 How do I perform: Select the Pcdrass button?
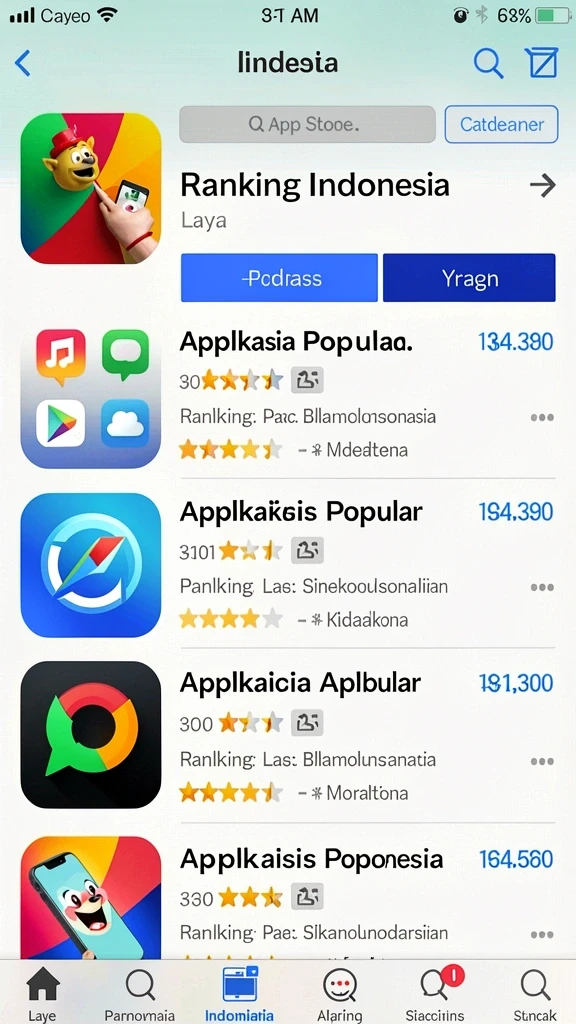(x=279, y=278)
